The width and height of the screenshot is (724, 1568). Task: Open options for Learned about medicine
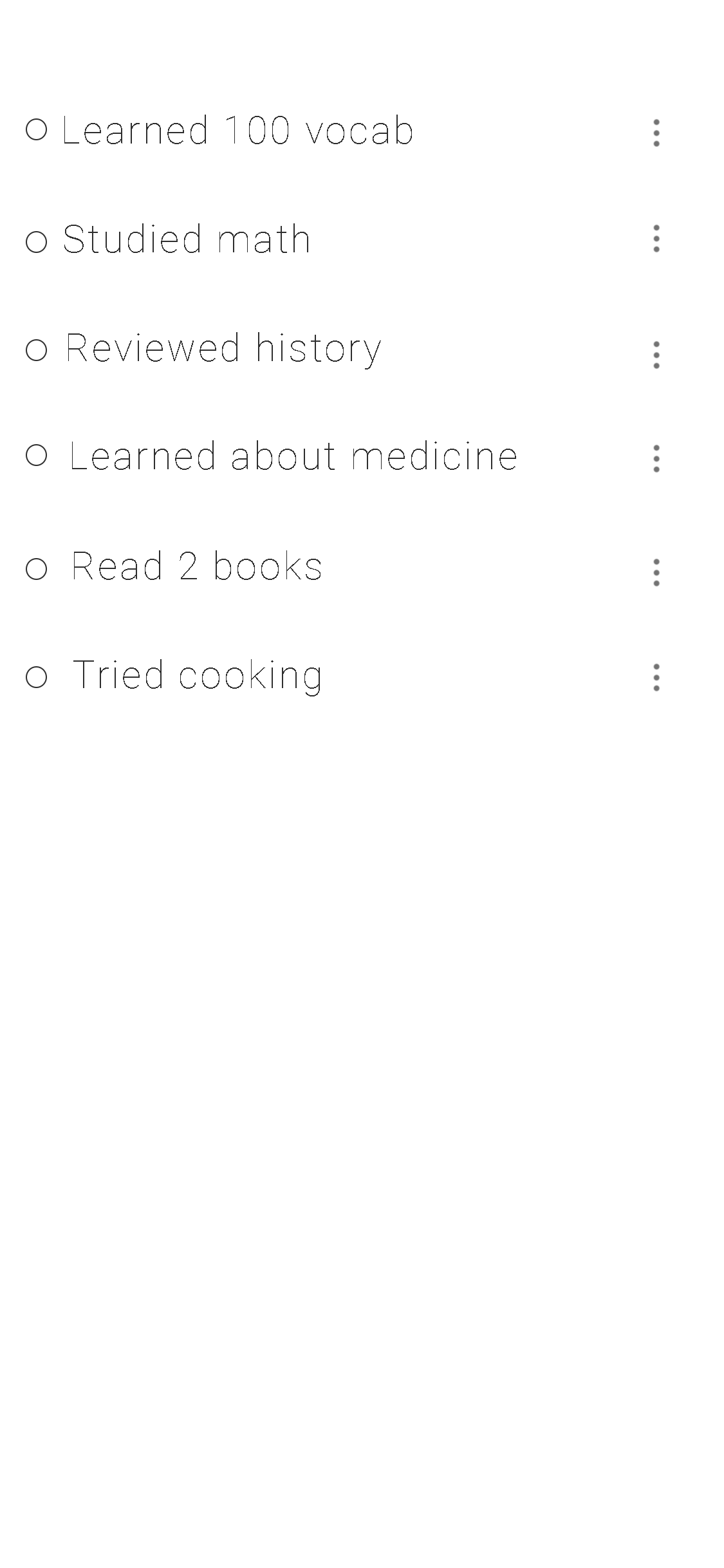[x=656, y=458]
